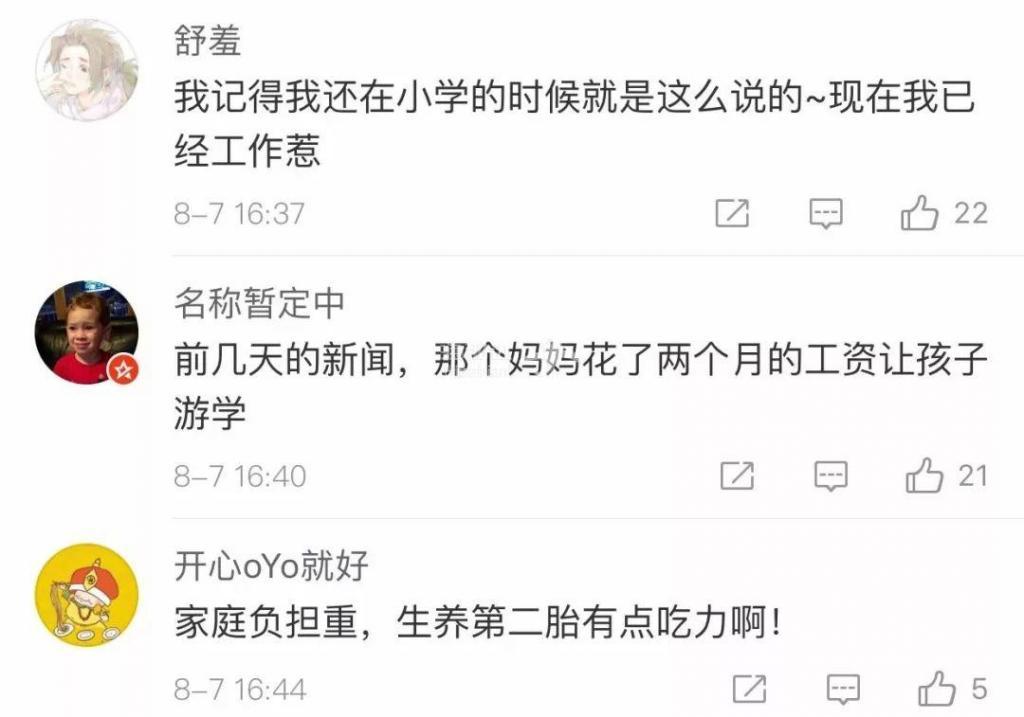Image resolution: width=1024 pixels, height=717 pixels.
Task: Open 名称暂定中's profile avatar
Action: (x=87, y=333)
